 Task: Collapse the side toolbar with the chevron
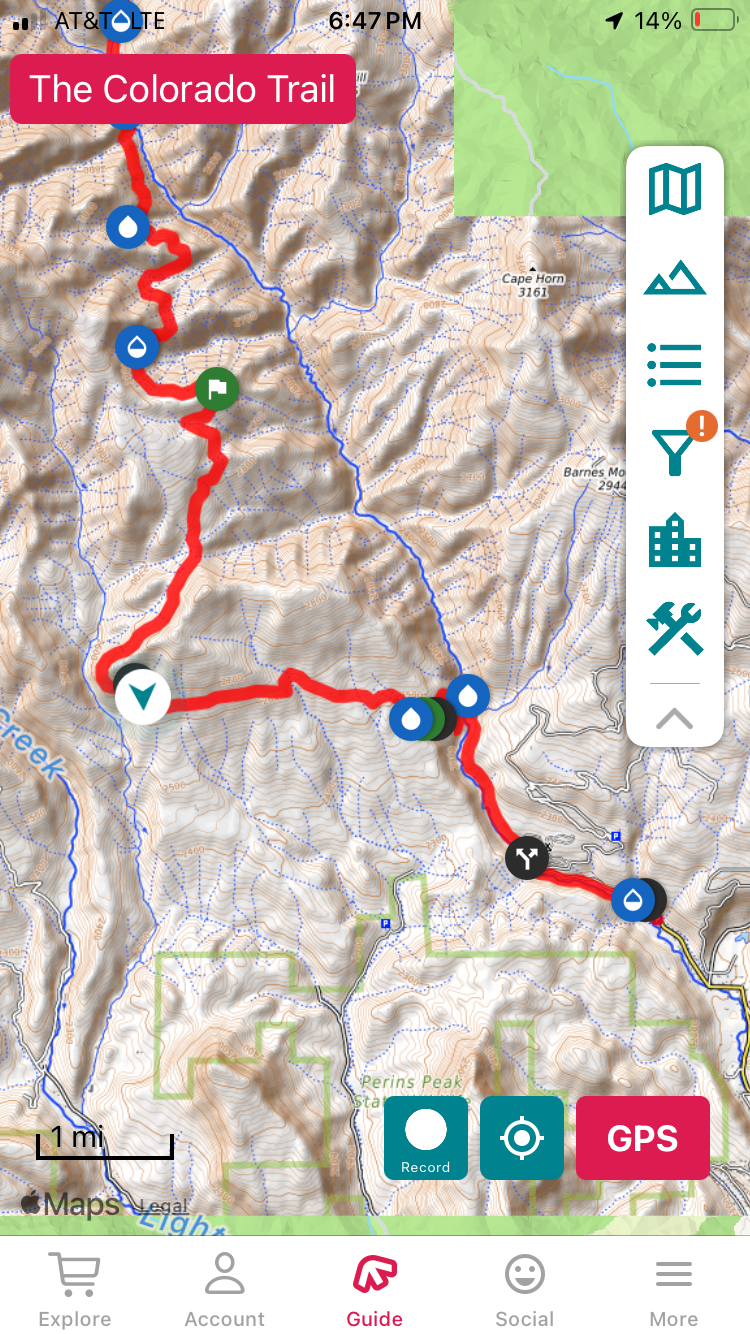675,717
